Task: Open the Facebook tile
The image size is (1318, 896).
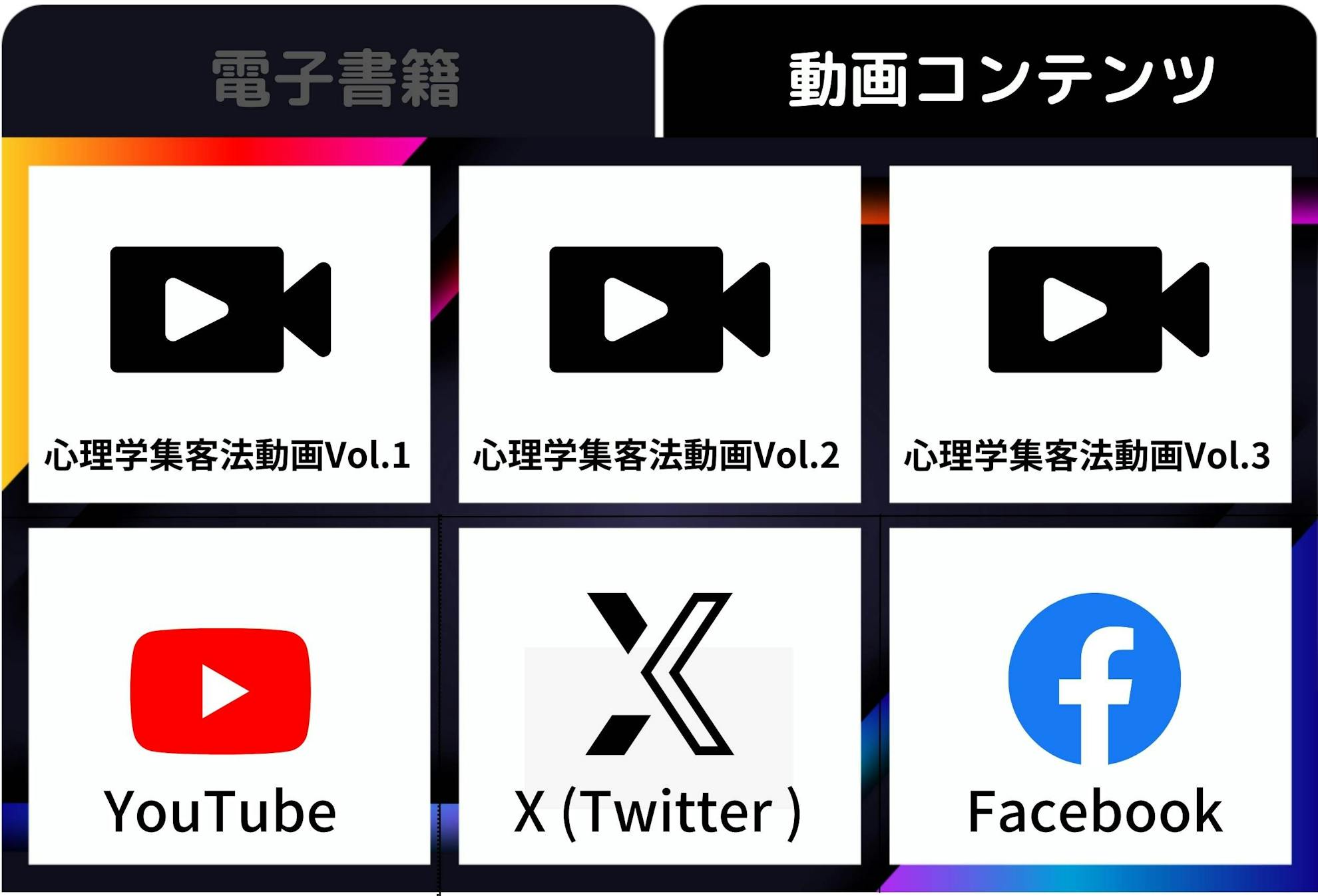Action: pos(1090,696)
